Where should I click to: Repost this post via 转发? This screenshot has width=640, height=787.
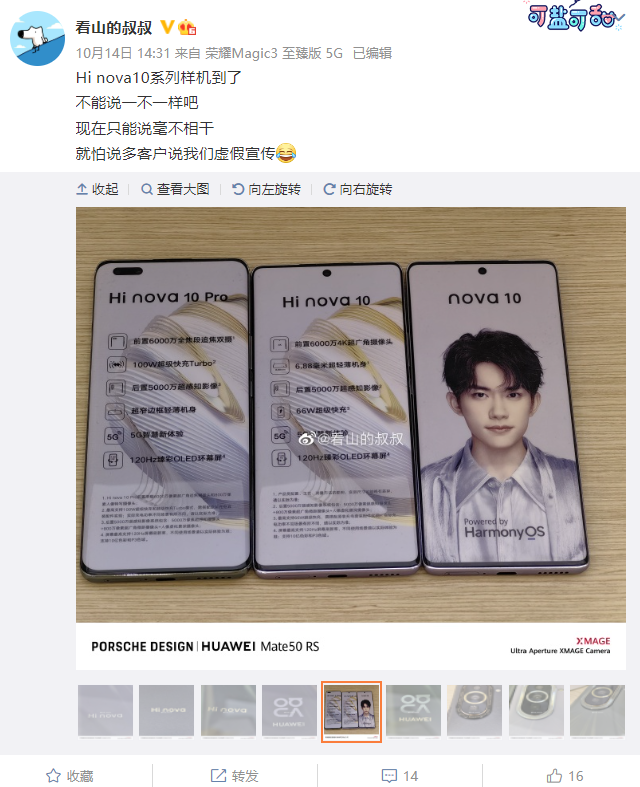(x=234, y=775)
